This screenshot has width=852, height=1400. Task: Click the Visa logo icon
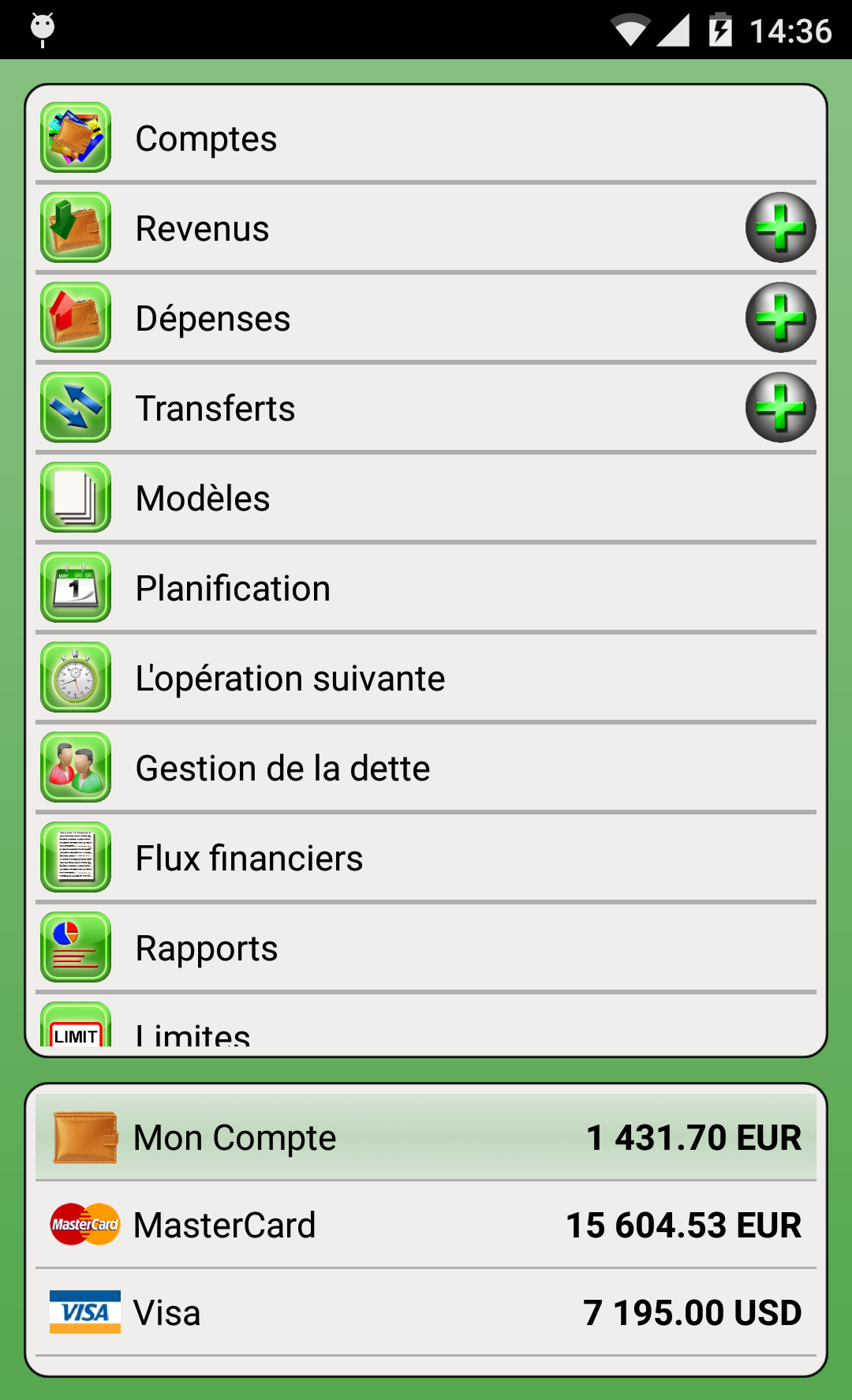pos(84,1312)
